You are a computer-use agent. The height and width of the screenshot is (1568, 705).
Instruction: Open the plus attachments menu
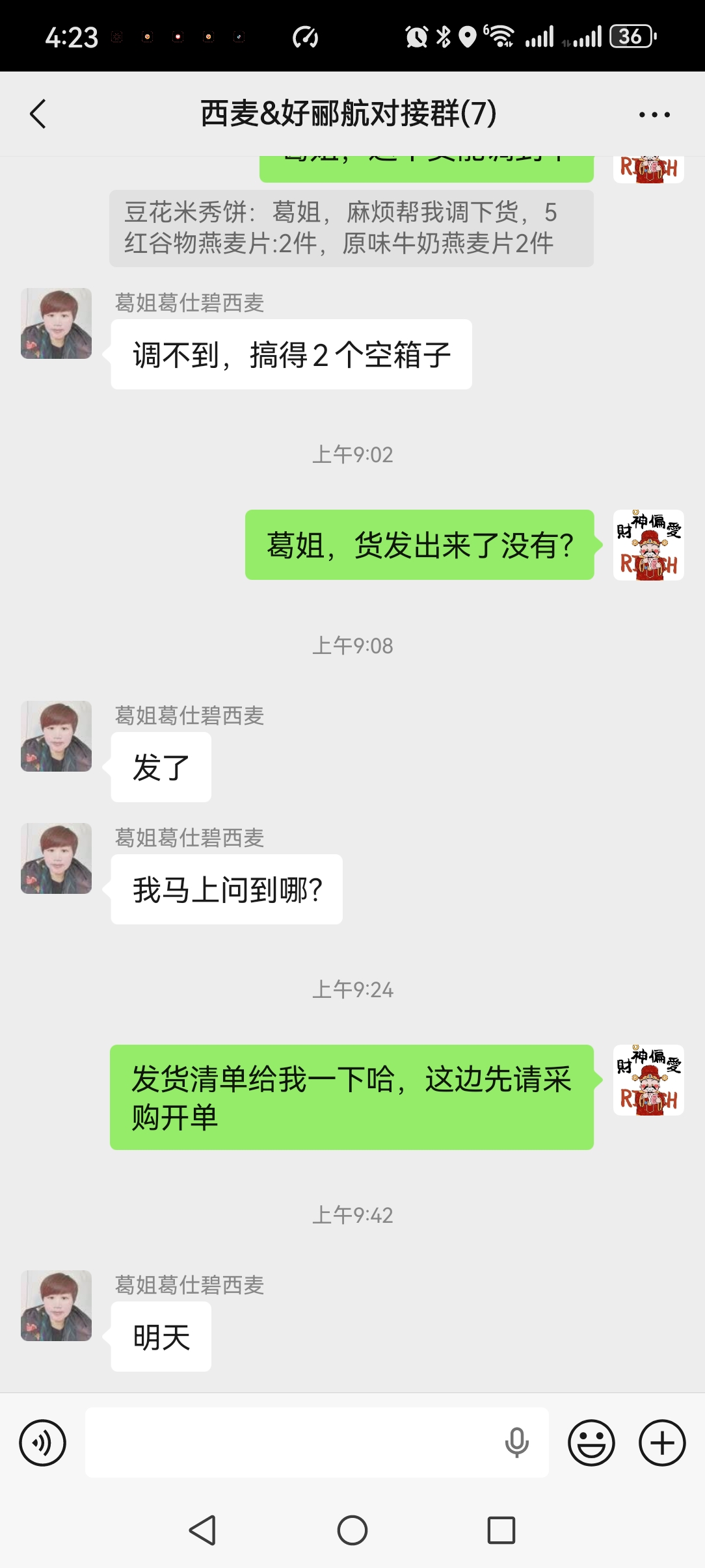pos(662,1443)
